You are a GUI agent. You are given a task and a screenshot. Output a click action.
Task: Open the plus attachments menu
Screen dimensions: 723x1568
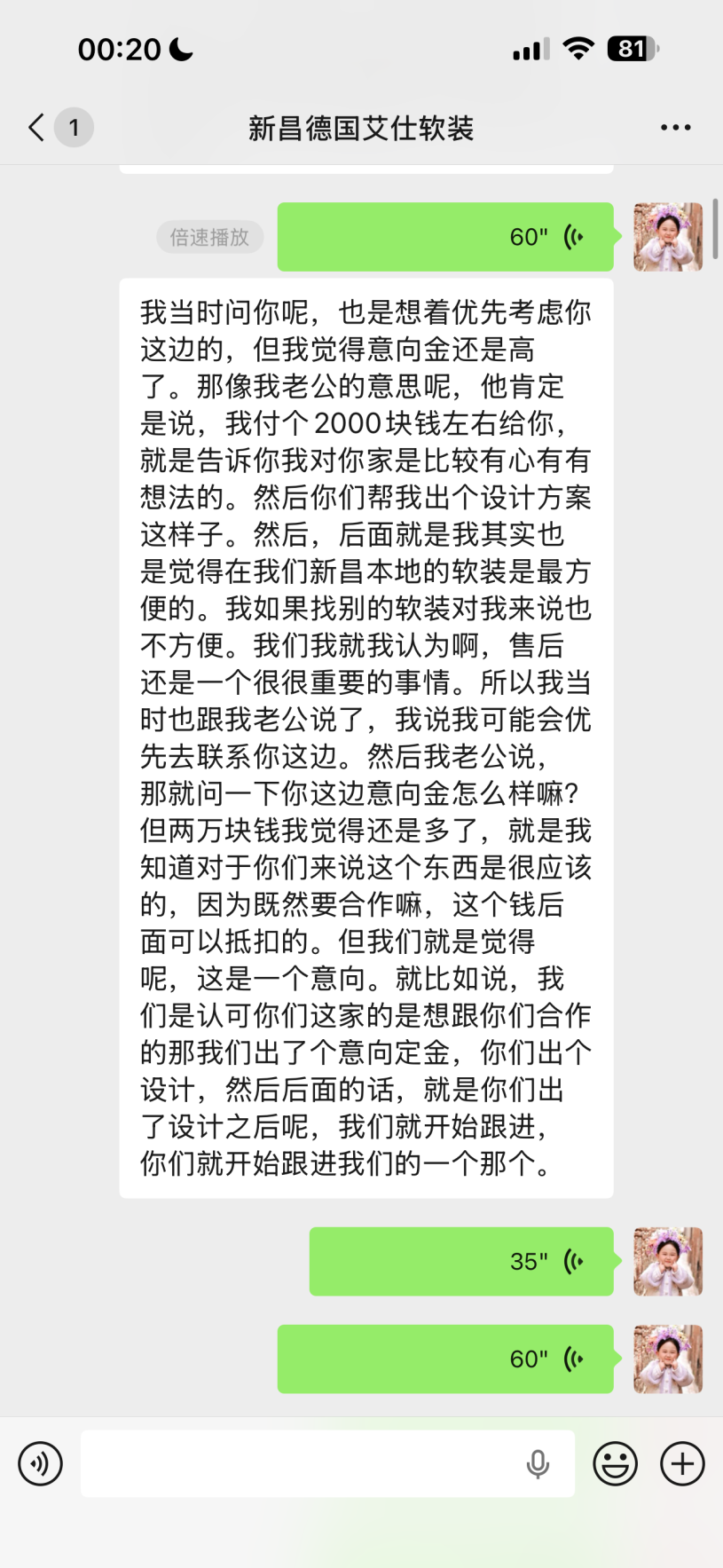click(682, 1463)
